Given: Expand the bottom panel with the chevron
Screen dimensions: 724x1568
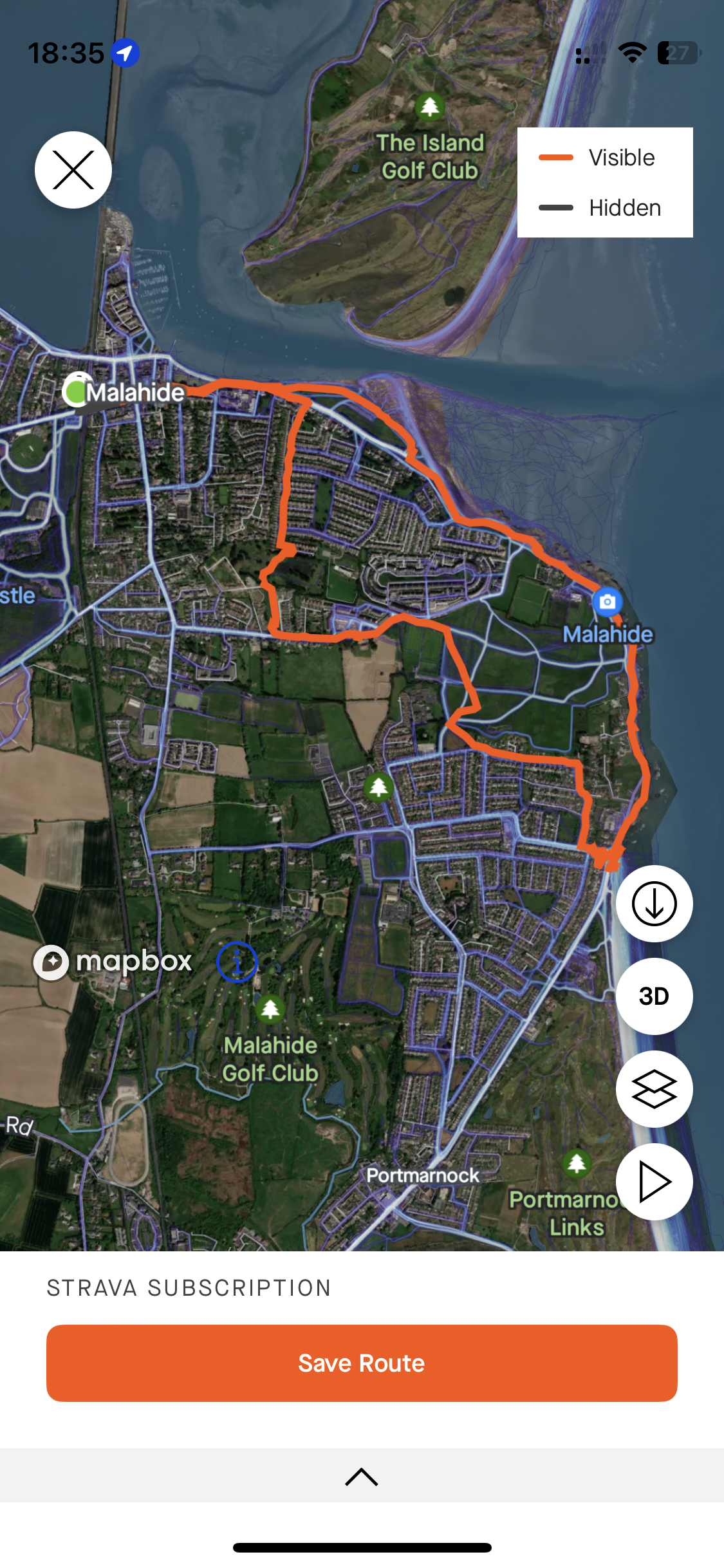Looking at the screenshot, I should [x=362, y=1477].
